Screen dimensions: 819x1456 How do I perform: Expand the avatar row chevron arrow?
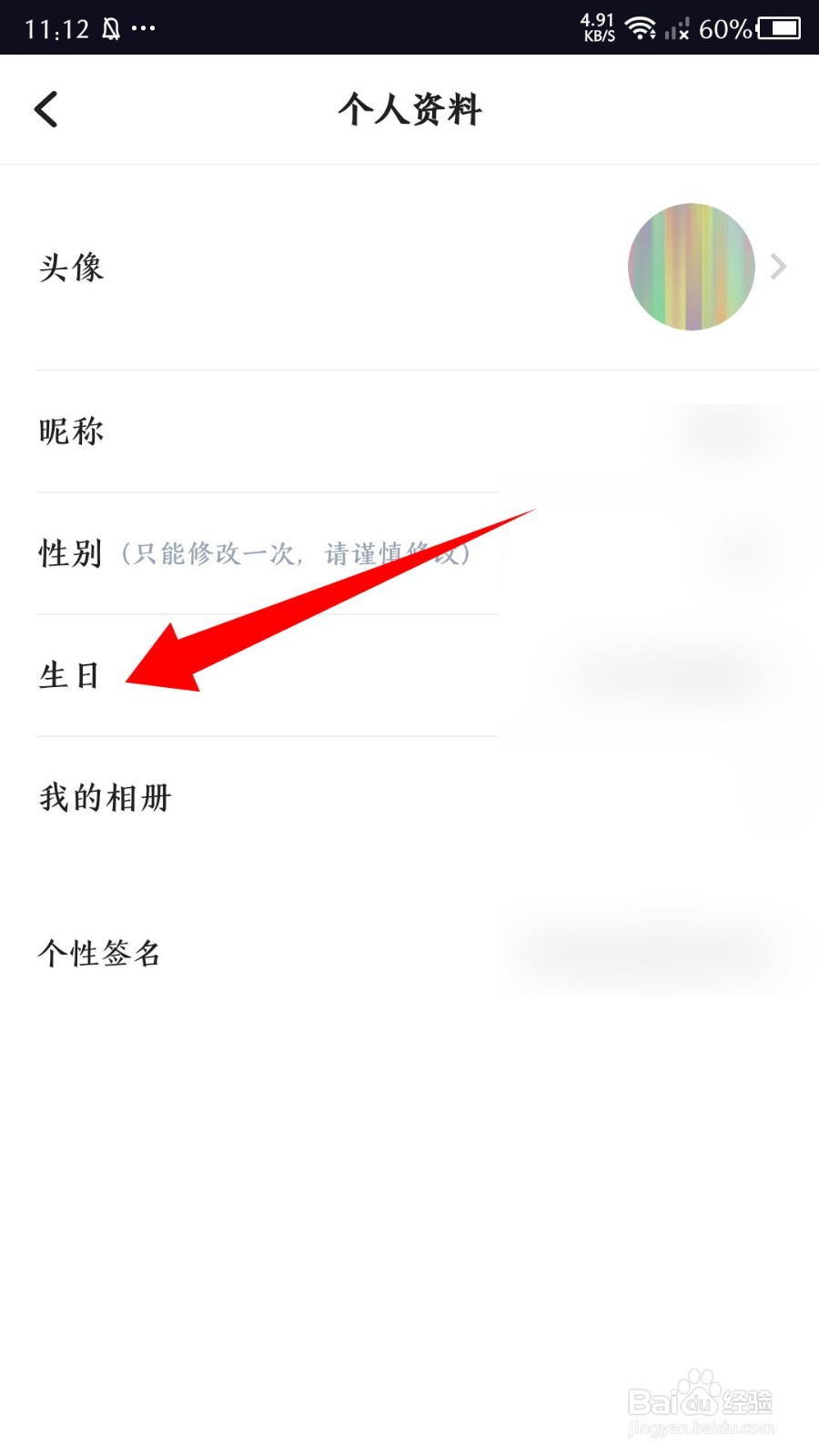click(x=779, y=267)
